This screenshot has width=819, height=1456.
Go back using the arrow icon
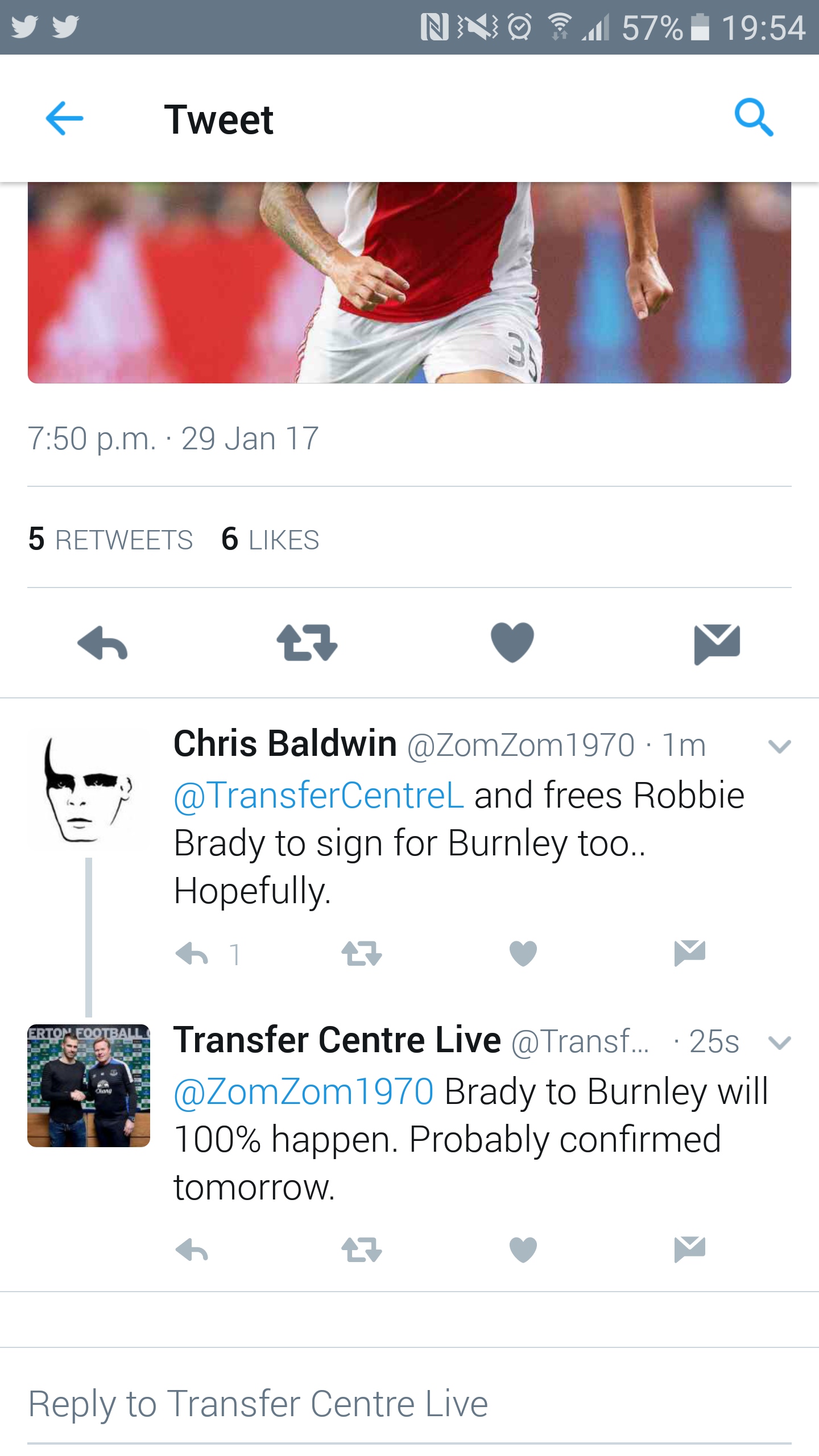click(x=64, y=118)
